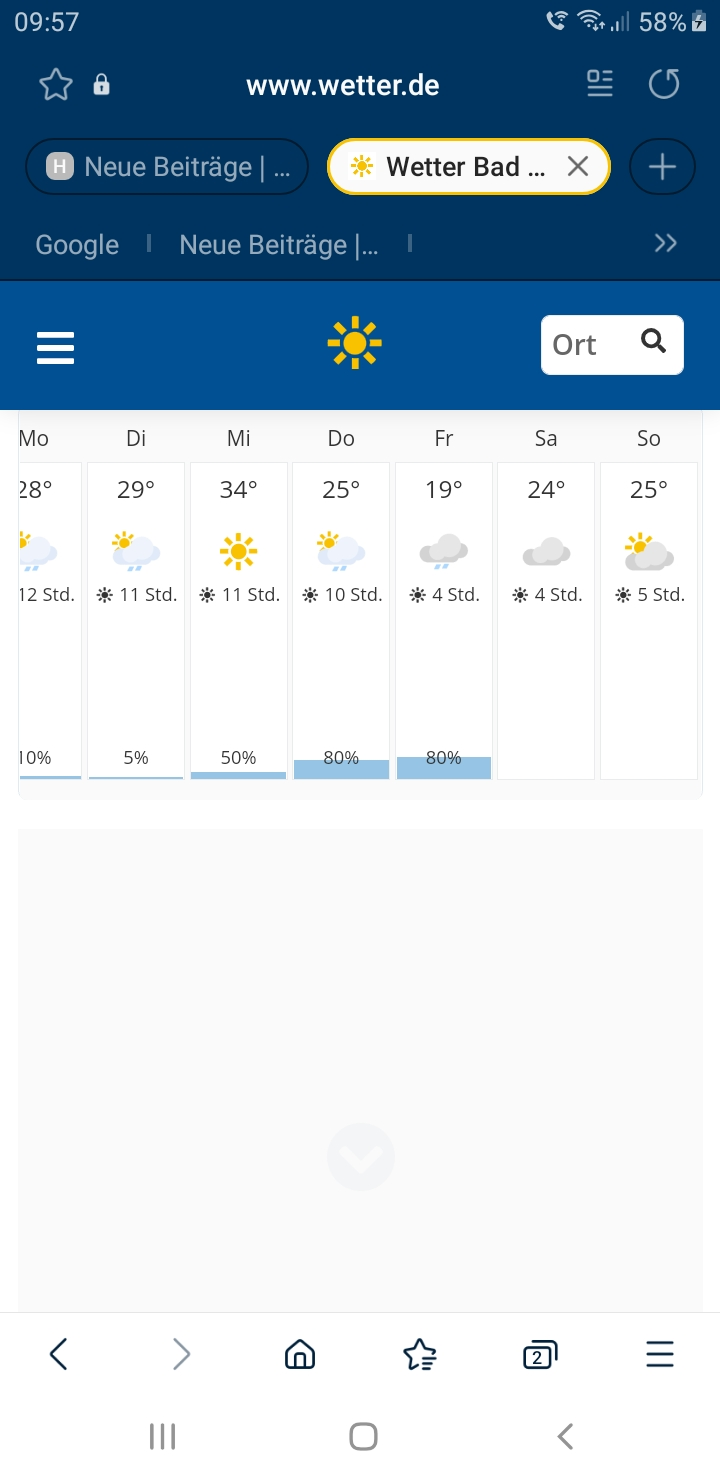
Task: Open reader mode icon in address bar
Action: coord(599,84)
